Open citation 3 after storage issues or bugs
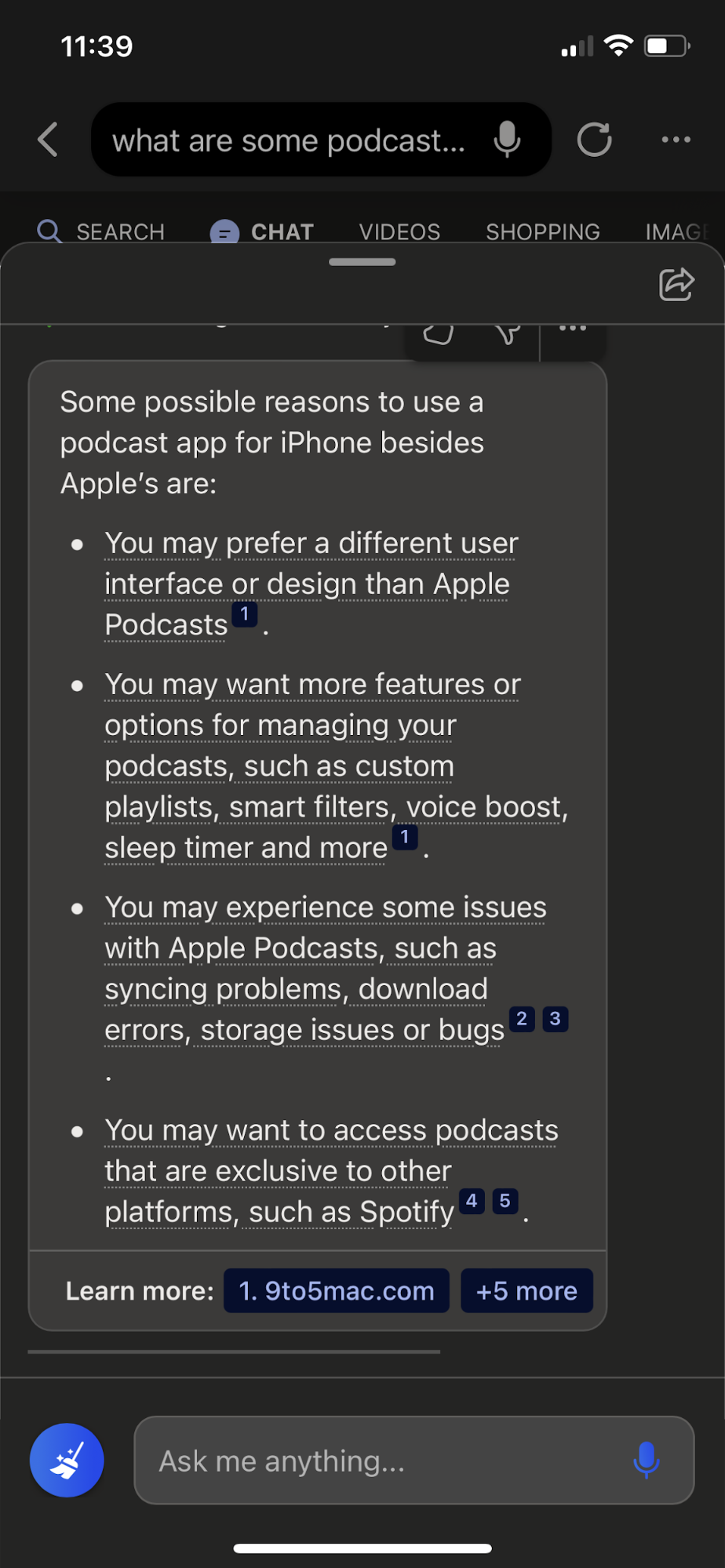 556,1019
